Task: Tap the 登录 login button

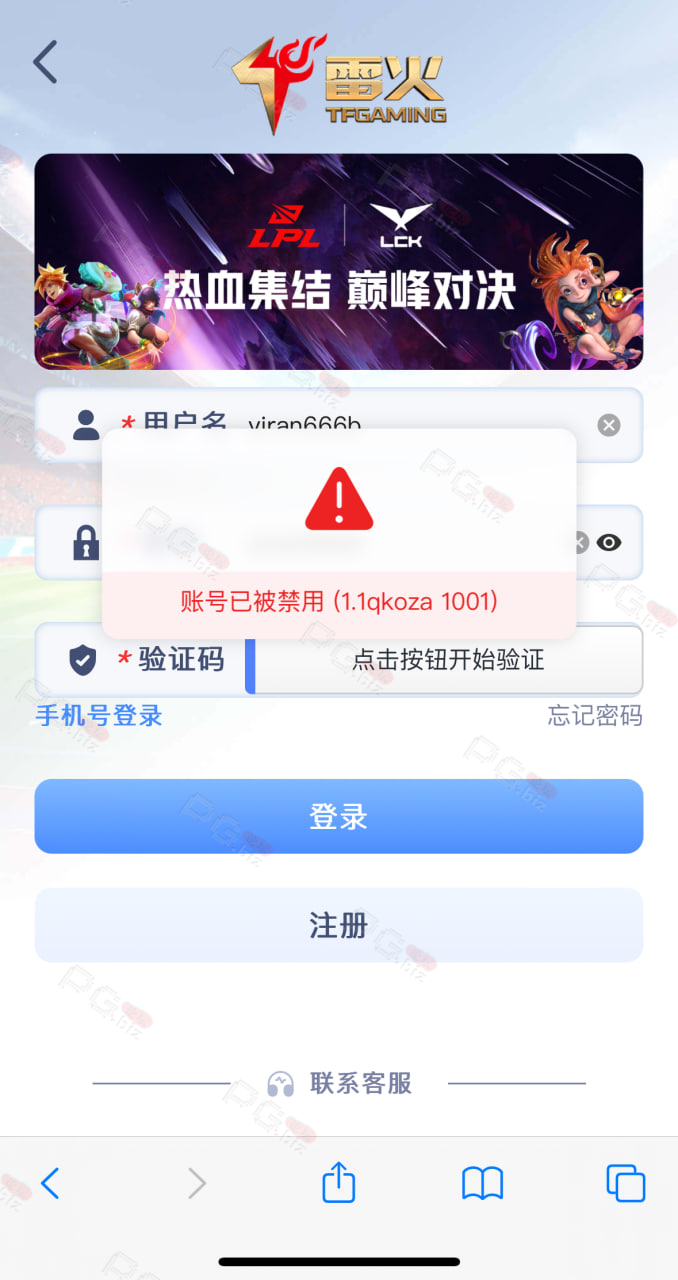Action: point(339,816)
